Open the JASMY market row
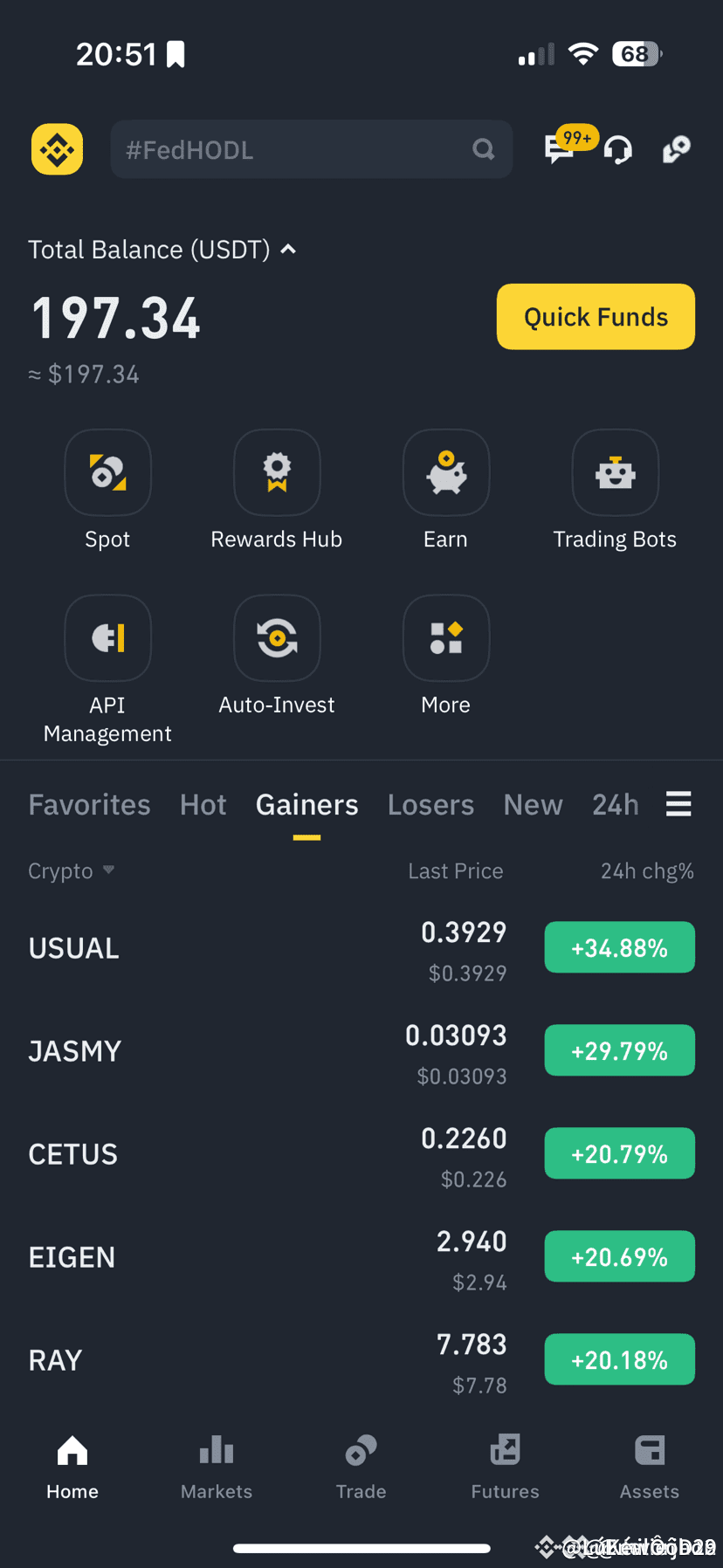The image size is (723, 1568). click(x=262, y=1051)
